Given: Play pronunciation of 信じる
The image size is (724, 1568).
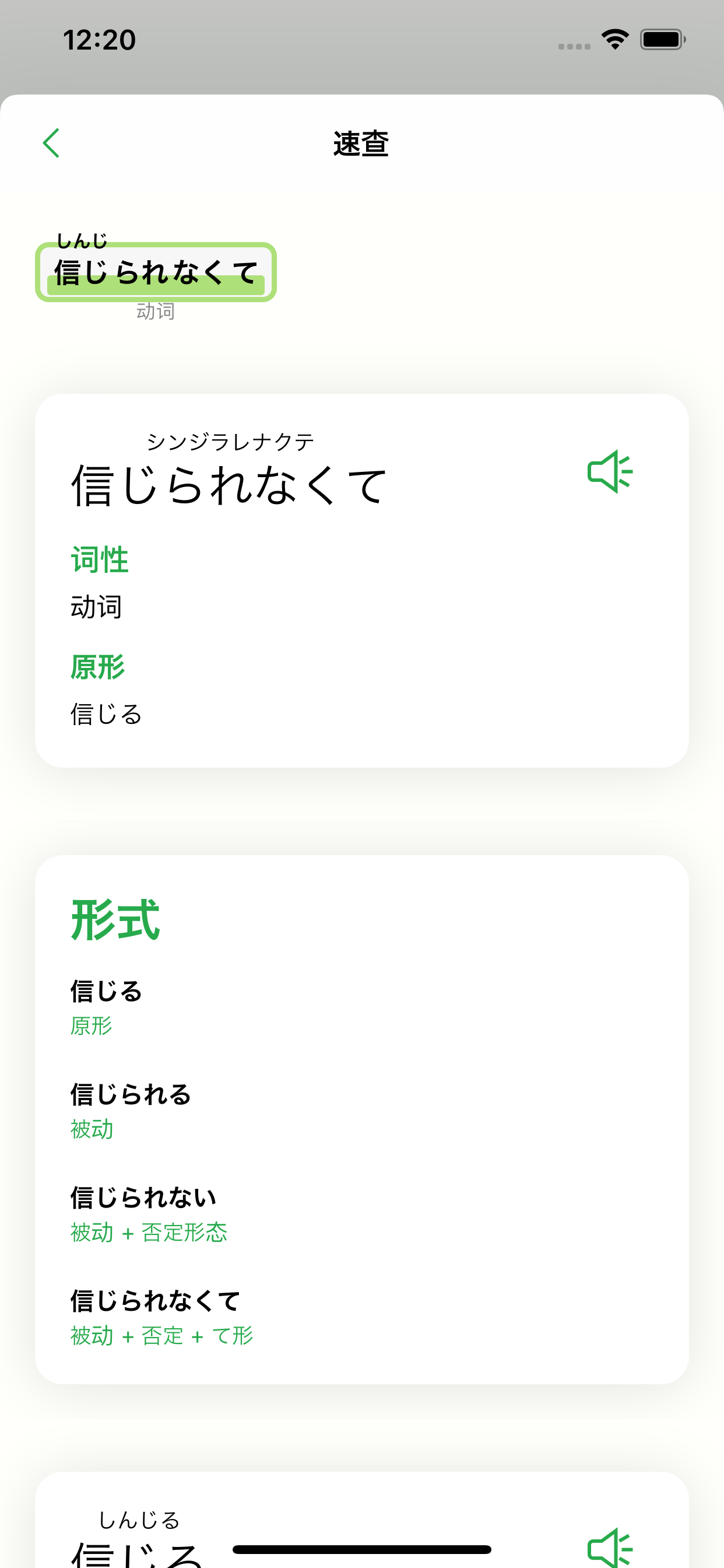Looking at the screenshot, I should click(610, 1548).
